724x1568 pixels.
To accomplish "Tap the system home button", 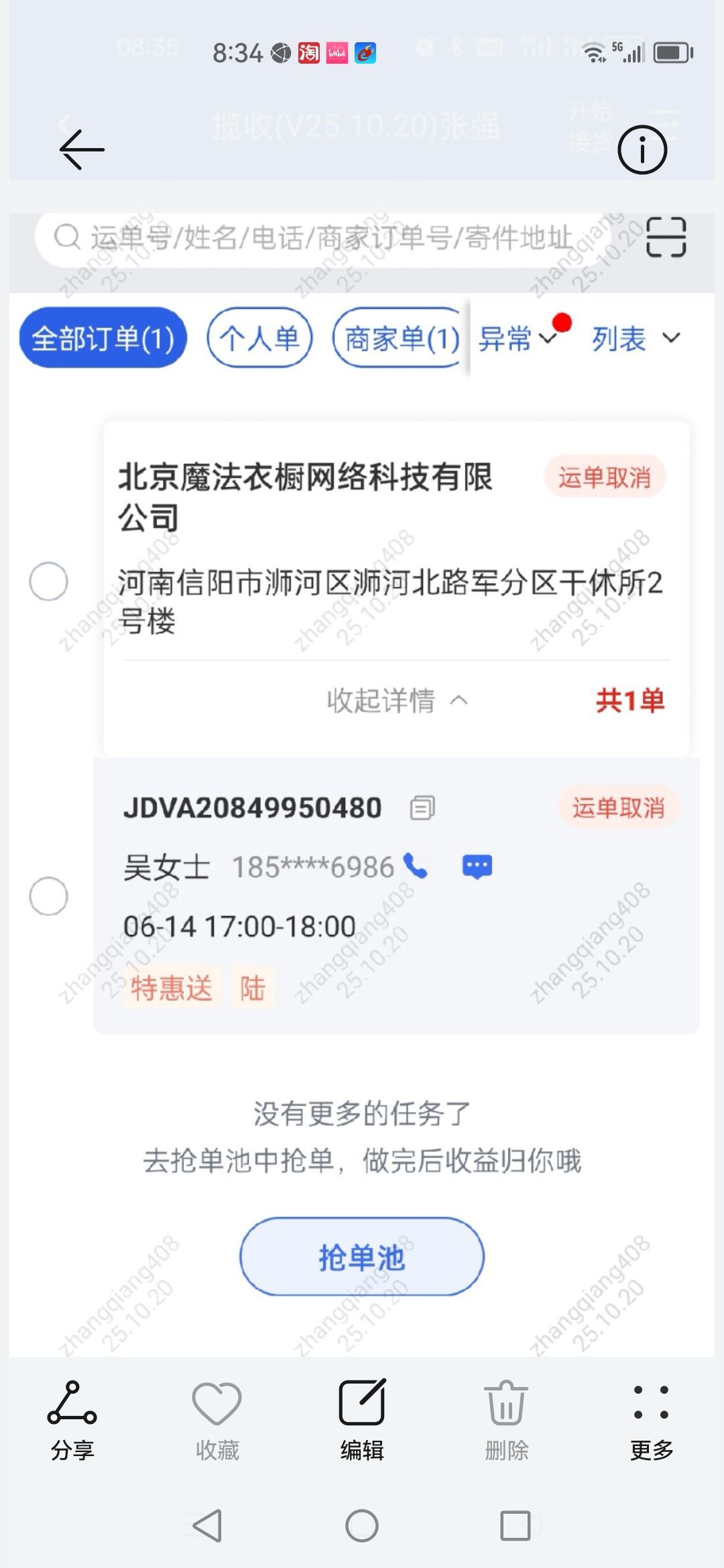I will click(362, 1526).
